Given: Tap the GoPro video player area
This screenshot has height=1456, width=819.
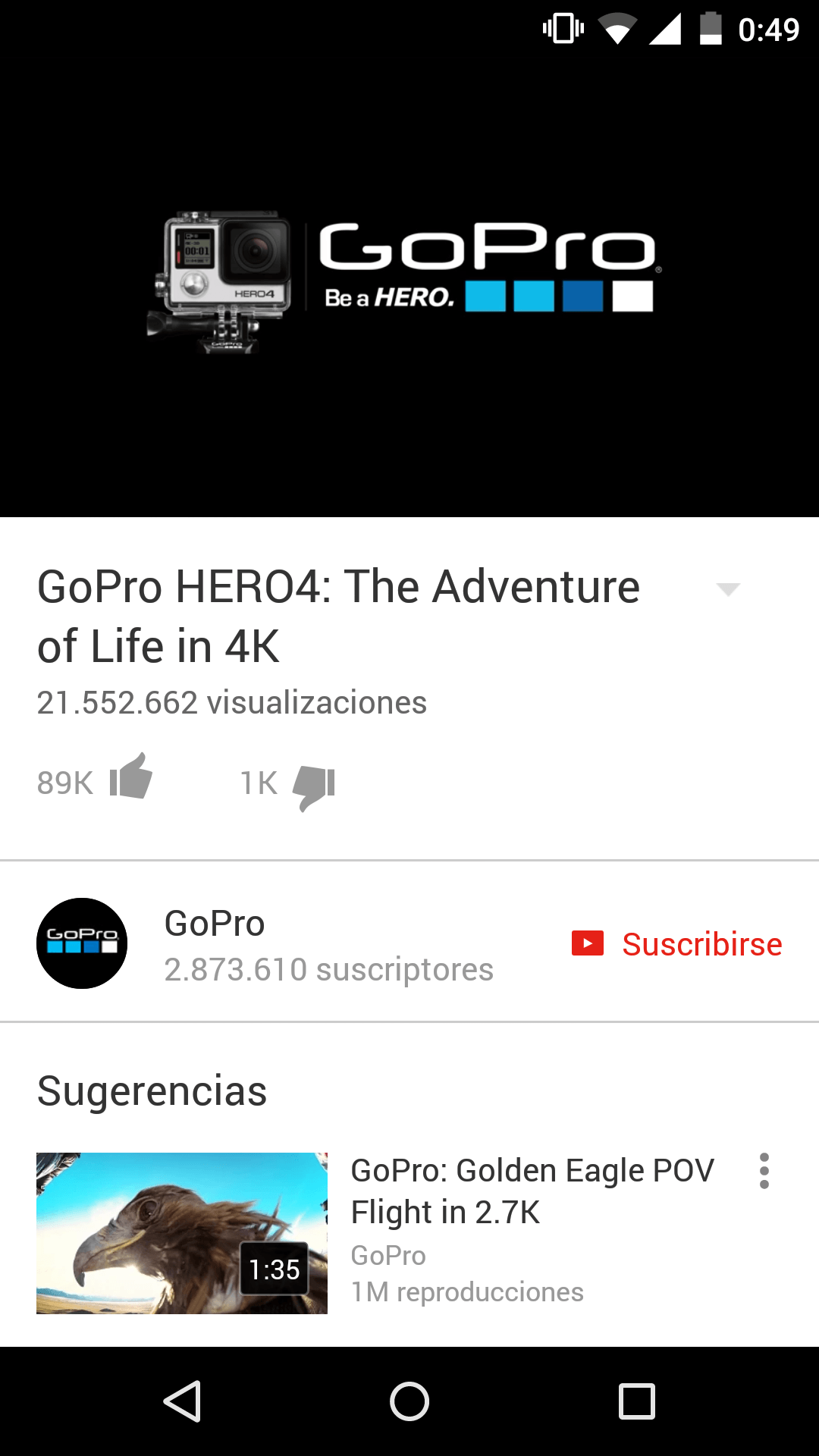Looking at the screenshot, I should [409, 281].
